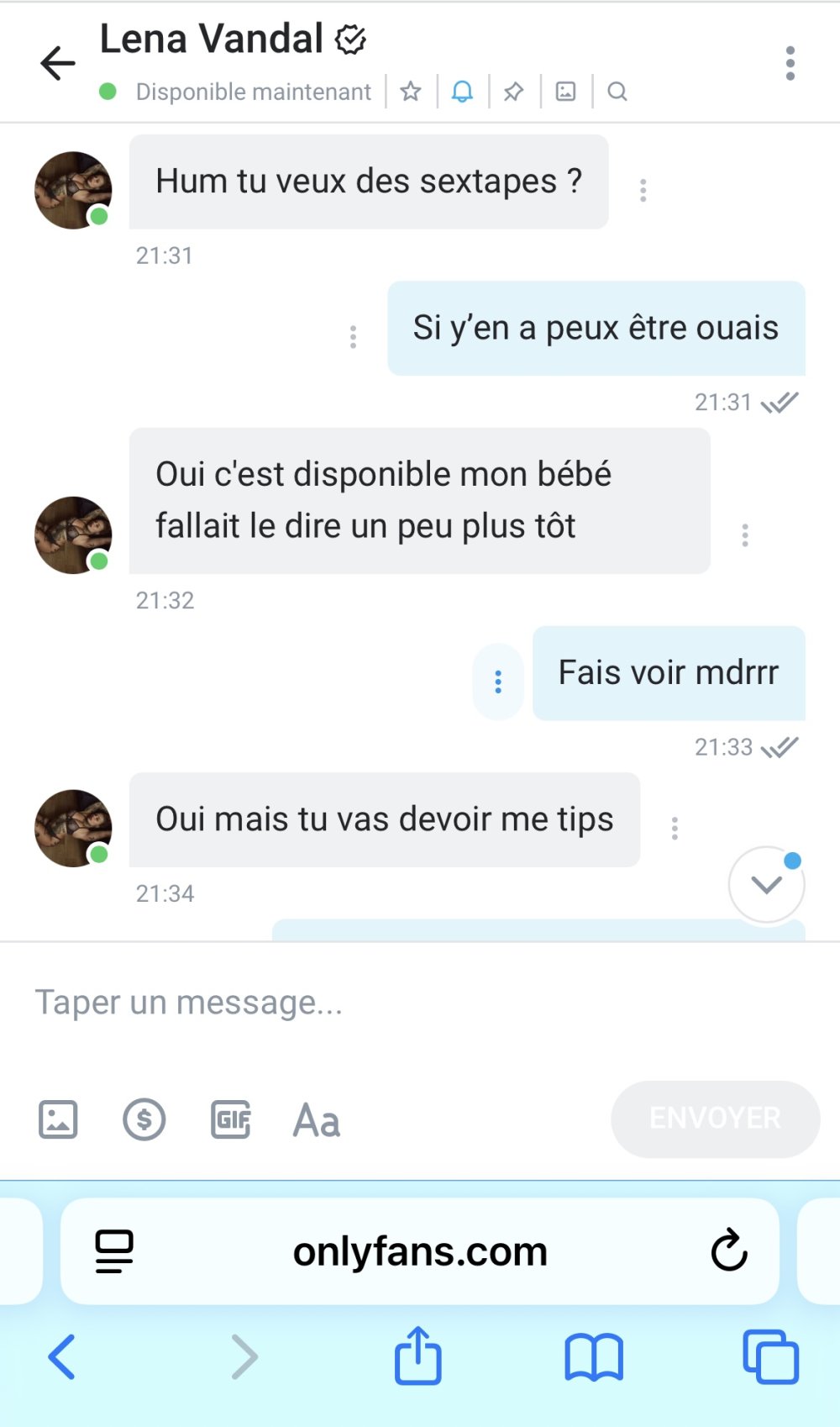Viewport: 840px width, 1427px height.
Task: Jump to the latest messages
Action: pos(766,884)
